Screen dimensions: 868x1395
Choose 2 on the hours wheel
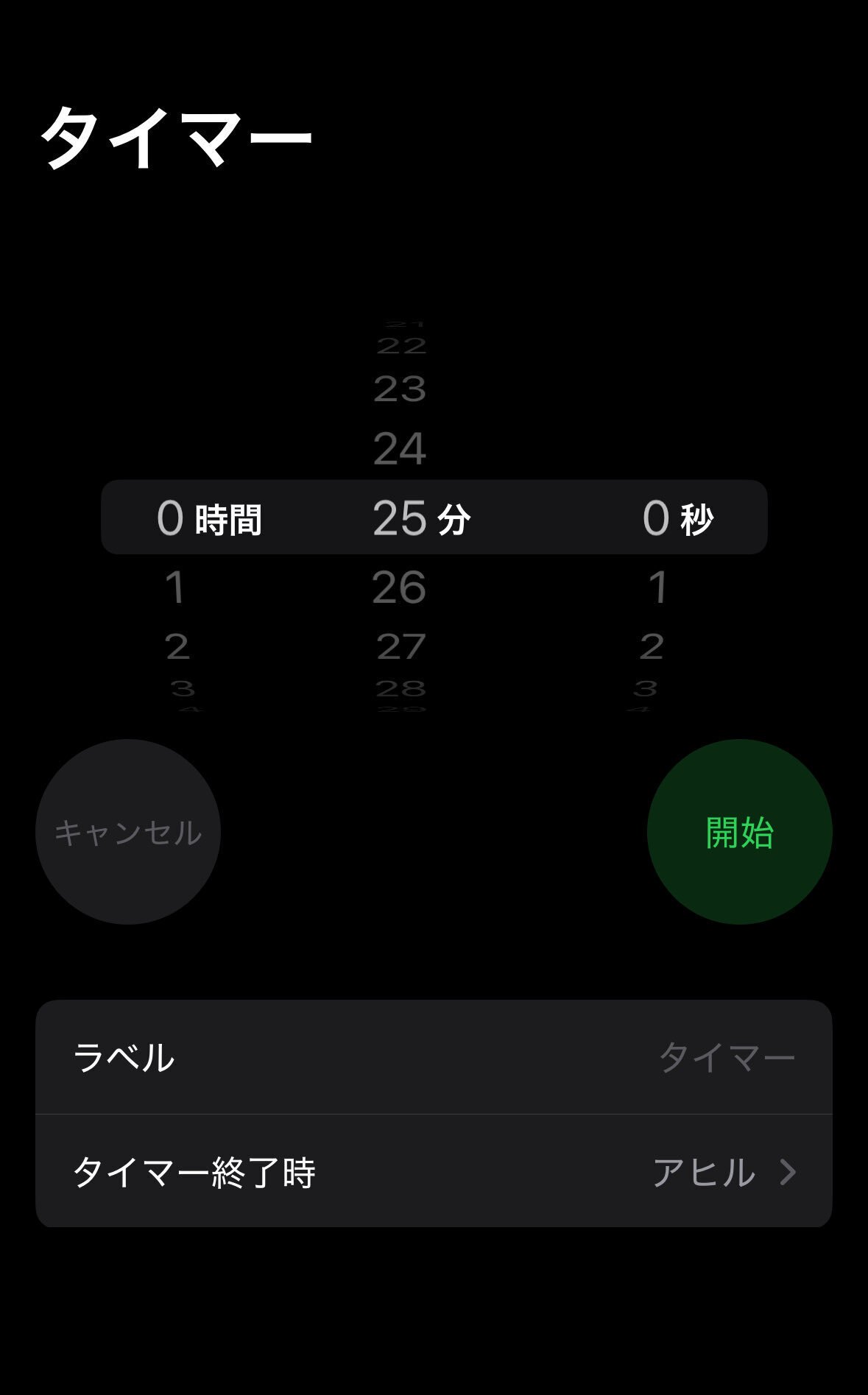tap(177, 648)
